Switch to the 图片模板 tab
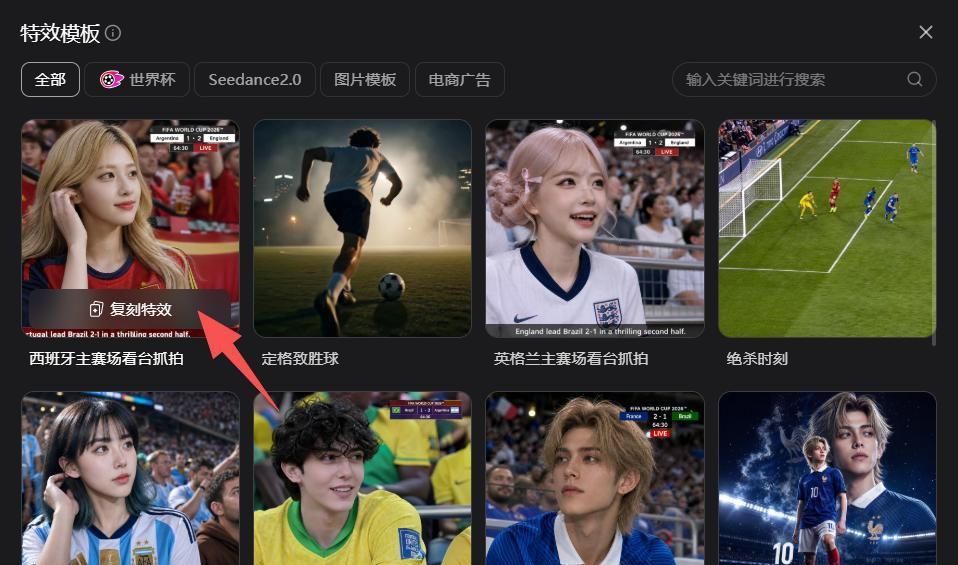Viewport: 958px width, 565px height. point(365,79)
